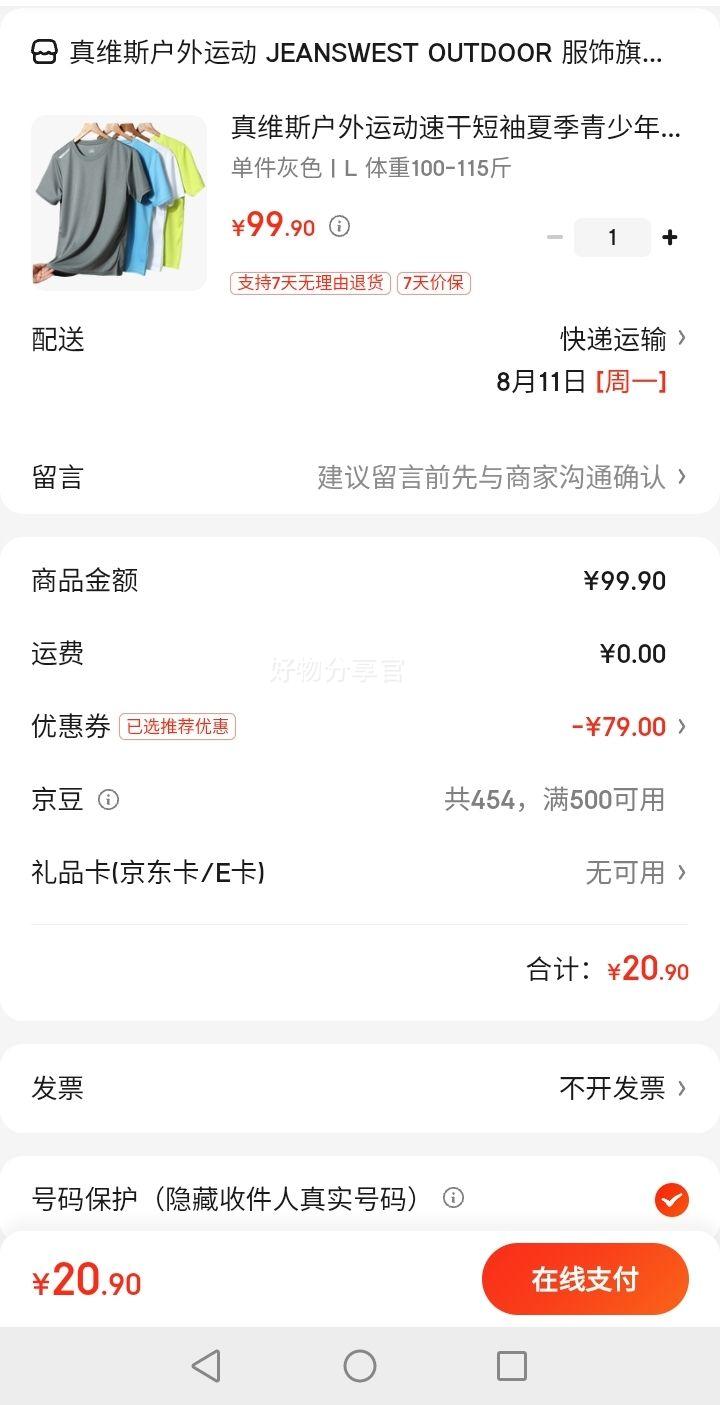Open the 优惠券 coupon row
Viewport: 720px width, 1405px height.
[360, 727]
